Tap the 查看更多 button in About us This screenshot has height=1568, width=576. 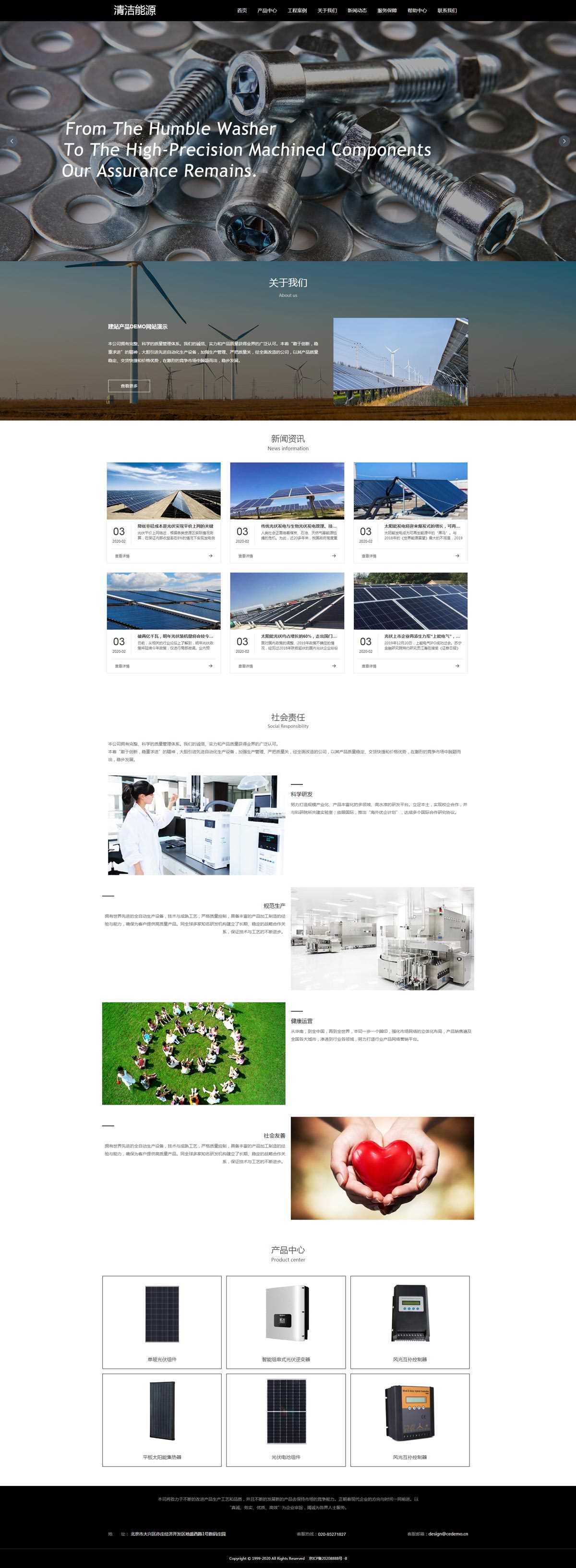point(129,386)
